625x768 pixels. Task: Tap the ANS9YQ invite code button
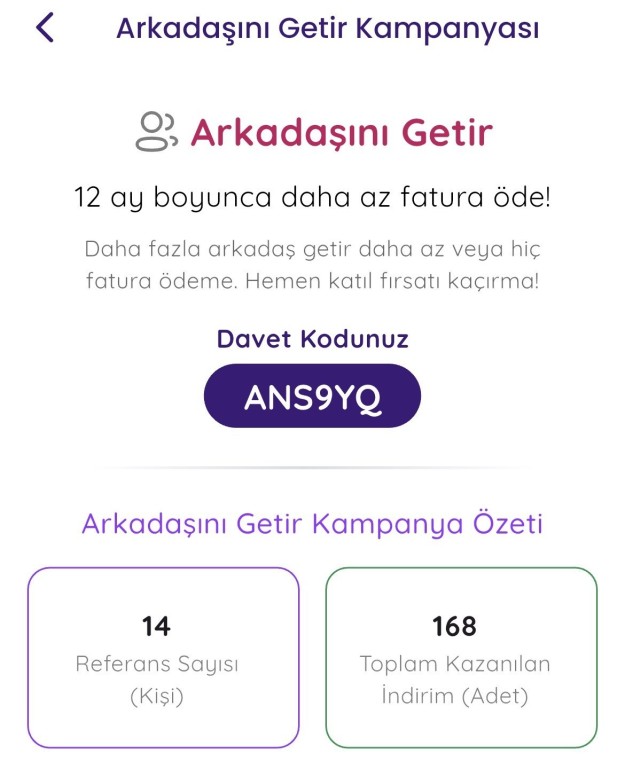pyautogui.click(x=312, y=399)
